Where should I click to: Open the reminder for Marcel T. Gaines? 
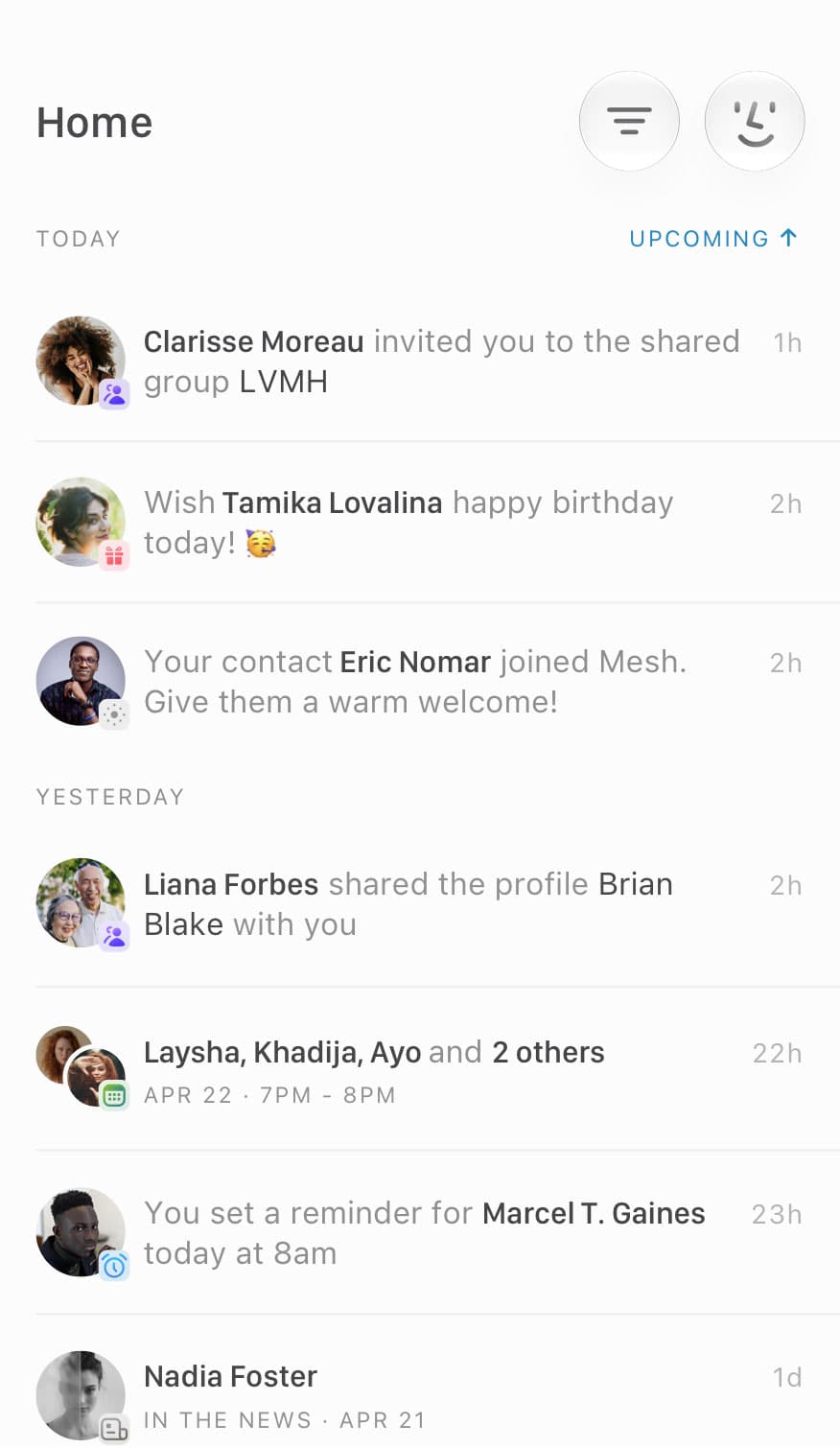click(x=420, y=1233)
